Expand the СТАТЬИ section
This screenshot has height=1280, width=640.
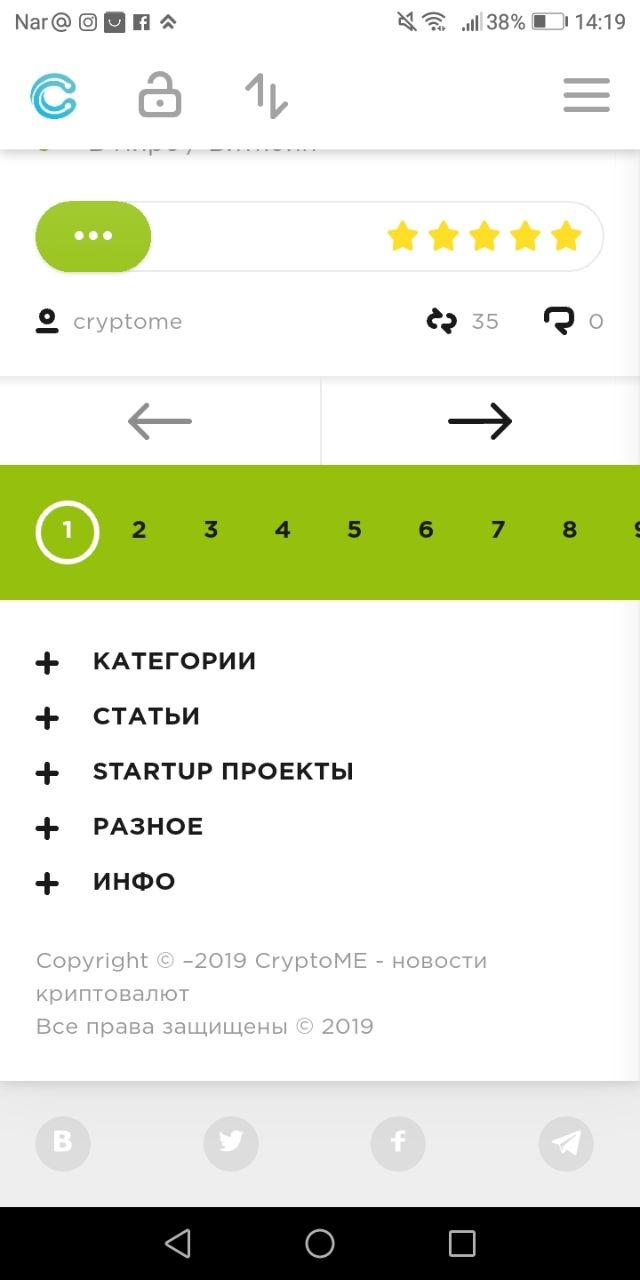click(146, 716)
